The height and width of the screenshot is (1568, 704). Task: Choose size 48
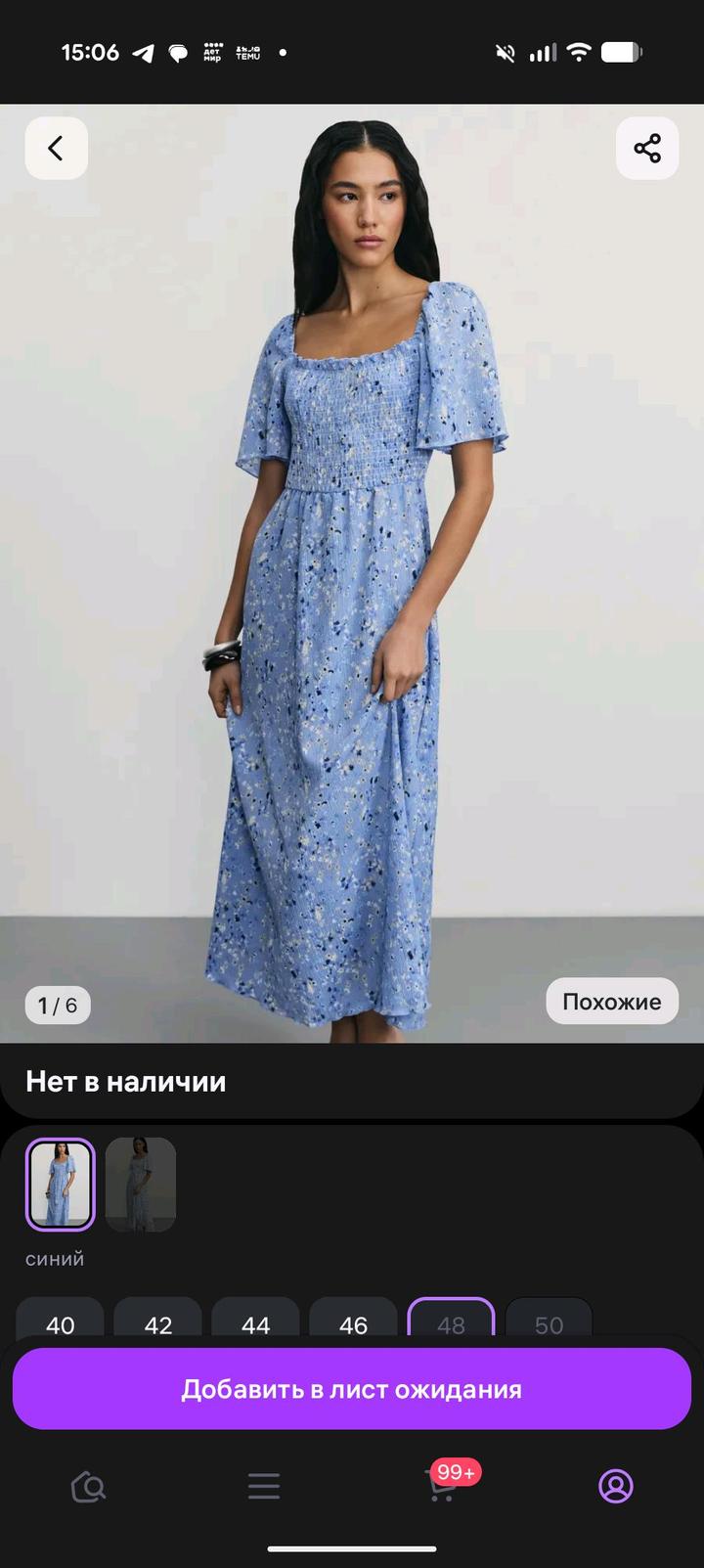(x=451, y=1322)
